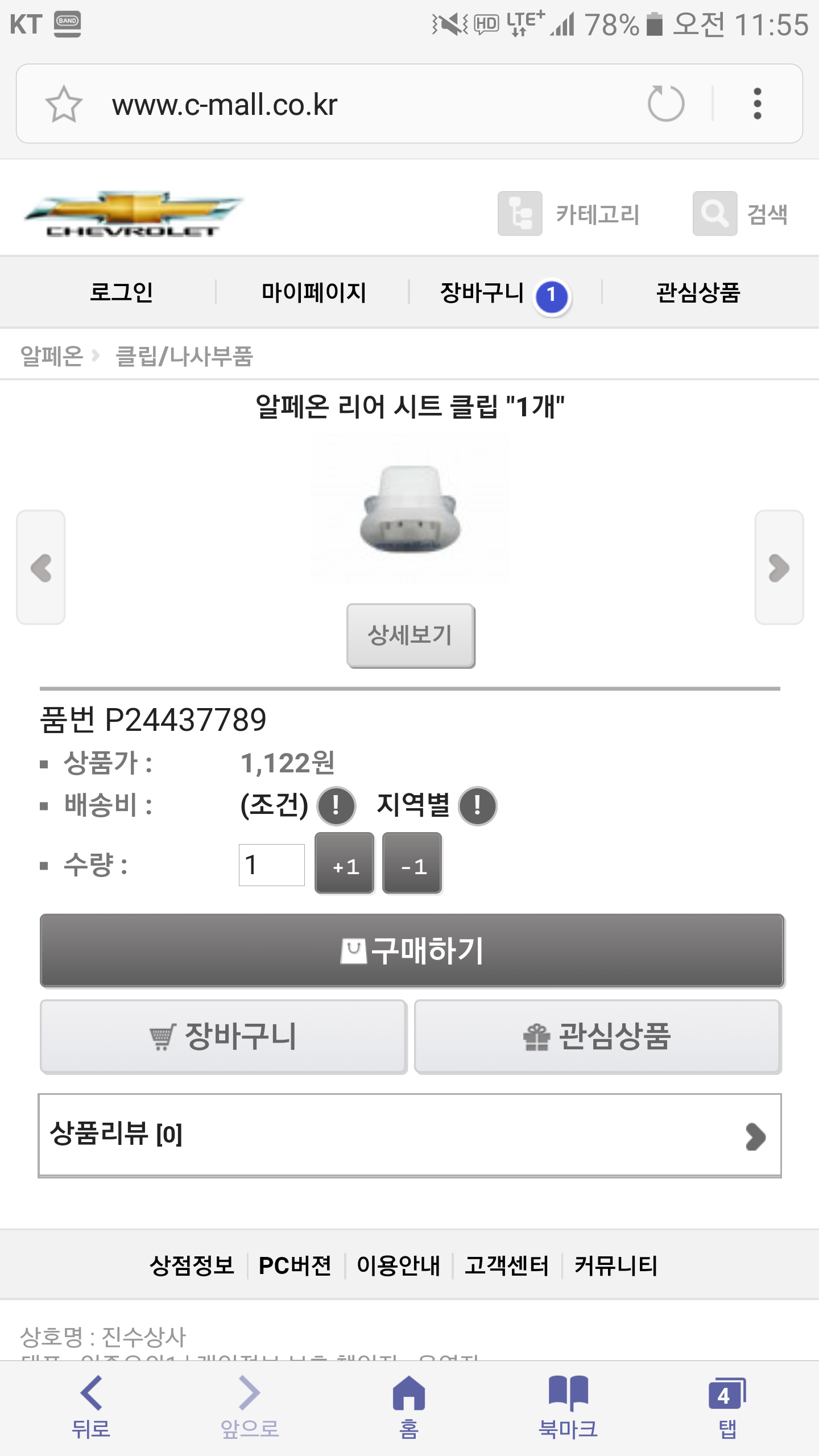Add to 관심상품 wishlist button

[598, 1037]
